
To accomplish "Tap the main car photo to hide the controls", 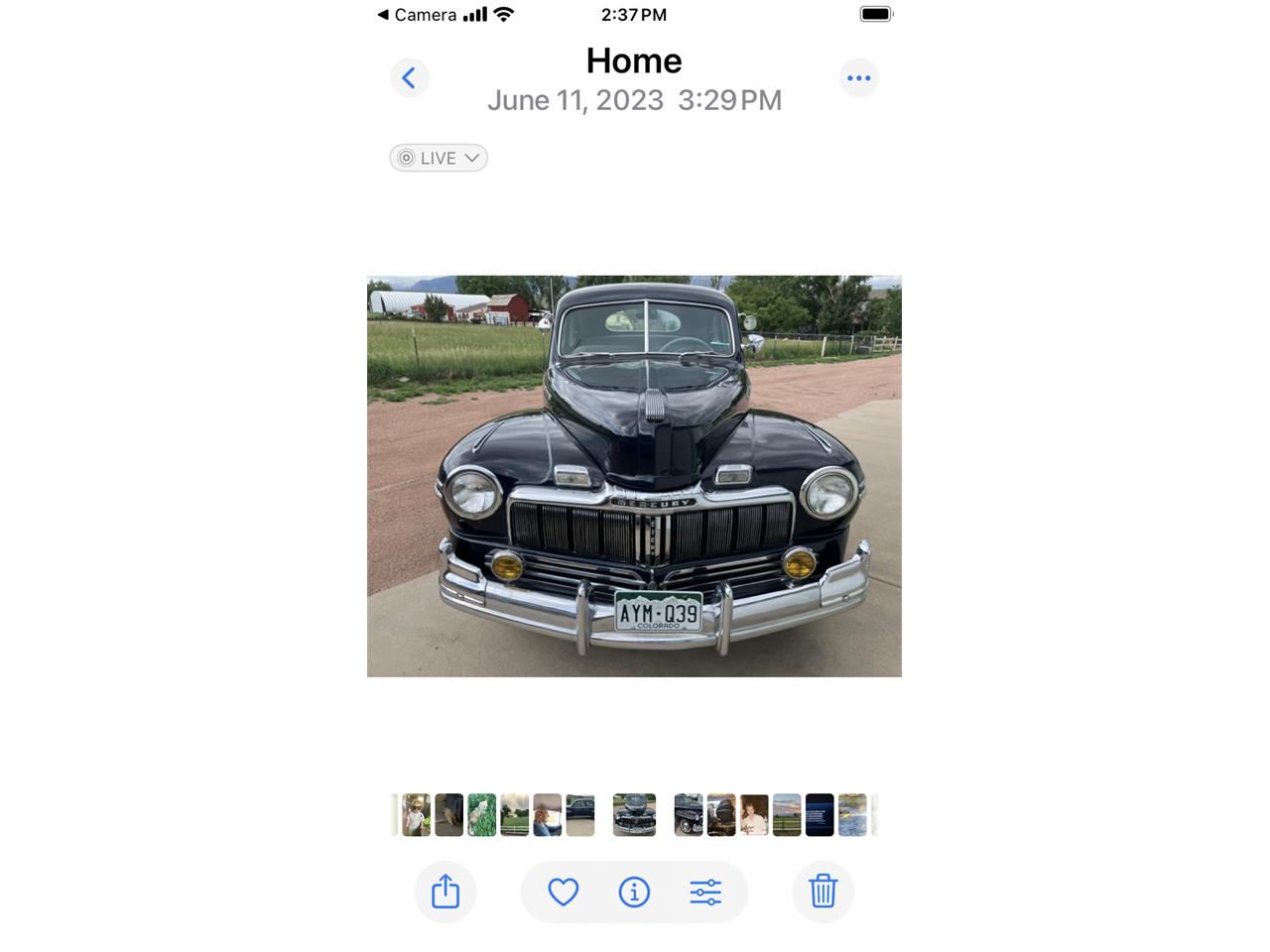I will (x=634, y=476).
